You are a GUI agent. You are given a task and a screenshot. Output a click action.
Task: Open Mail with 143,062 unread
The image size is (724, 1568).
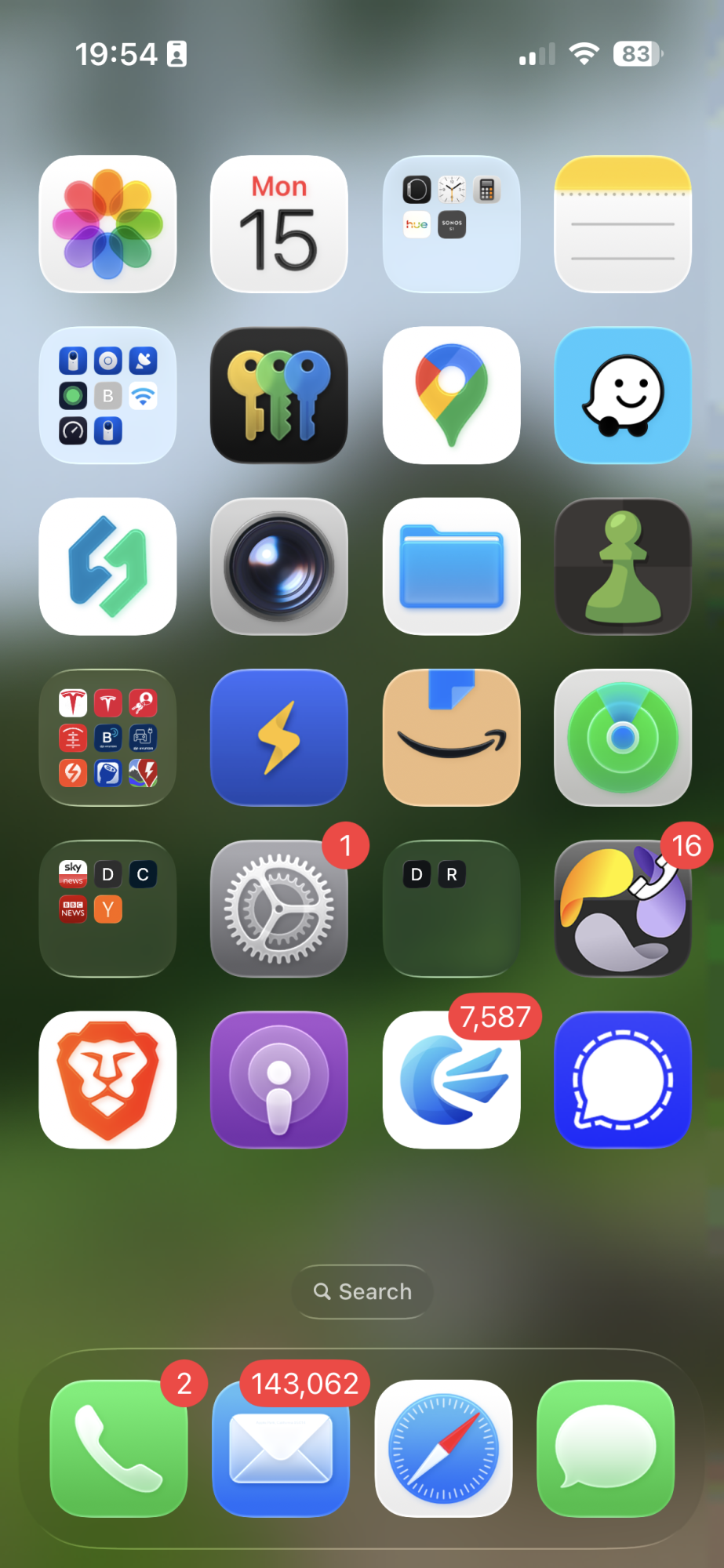pyautogui.click(x=281, y=1448)
